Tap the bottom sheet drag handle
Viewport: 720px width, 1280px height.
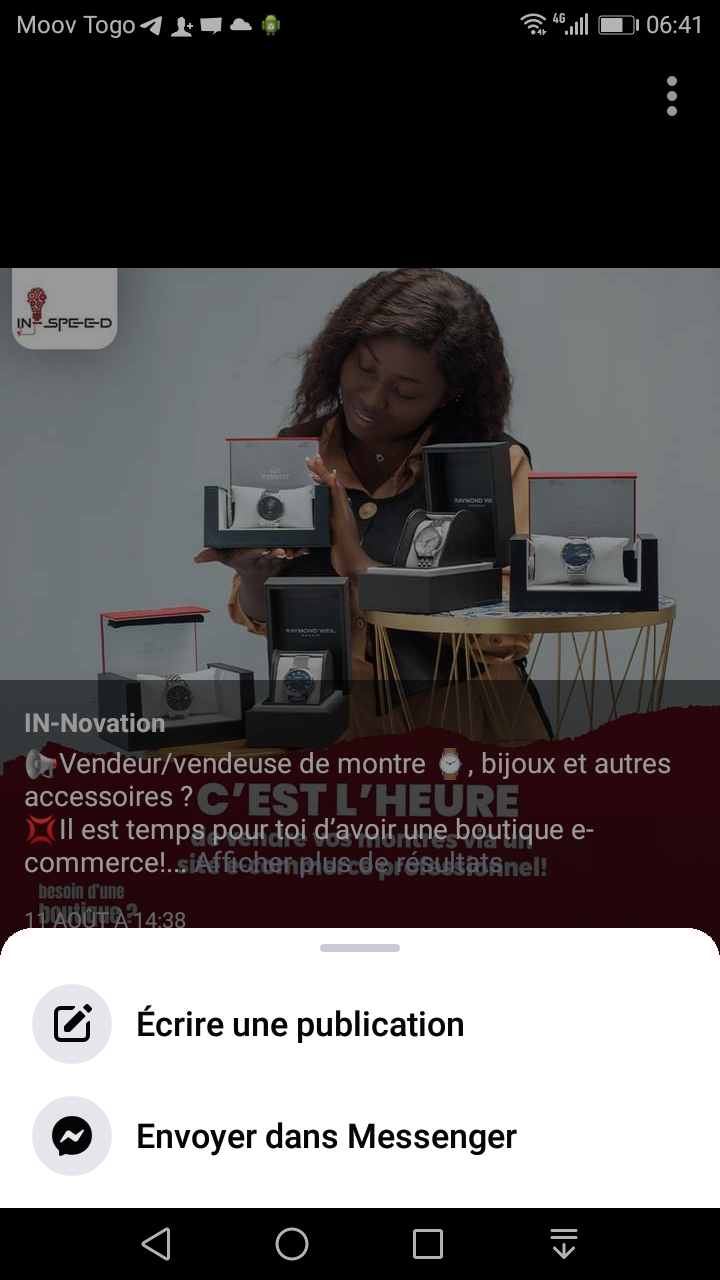(x=360, y=948)
